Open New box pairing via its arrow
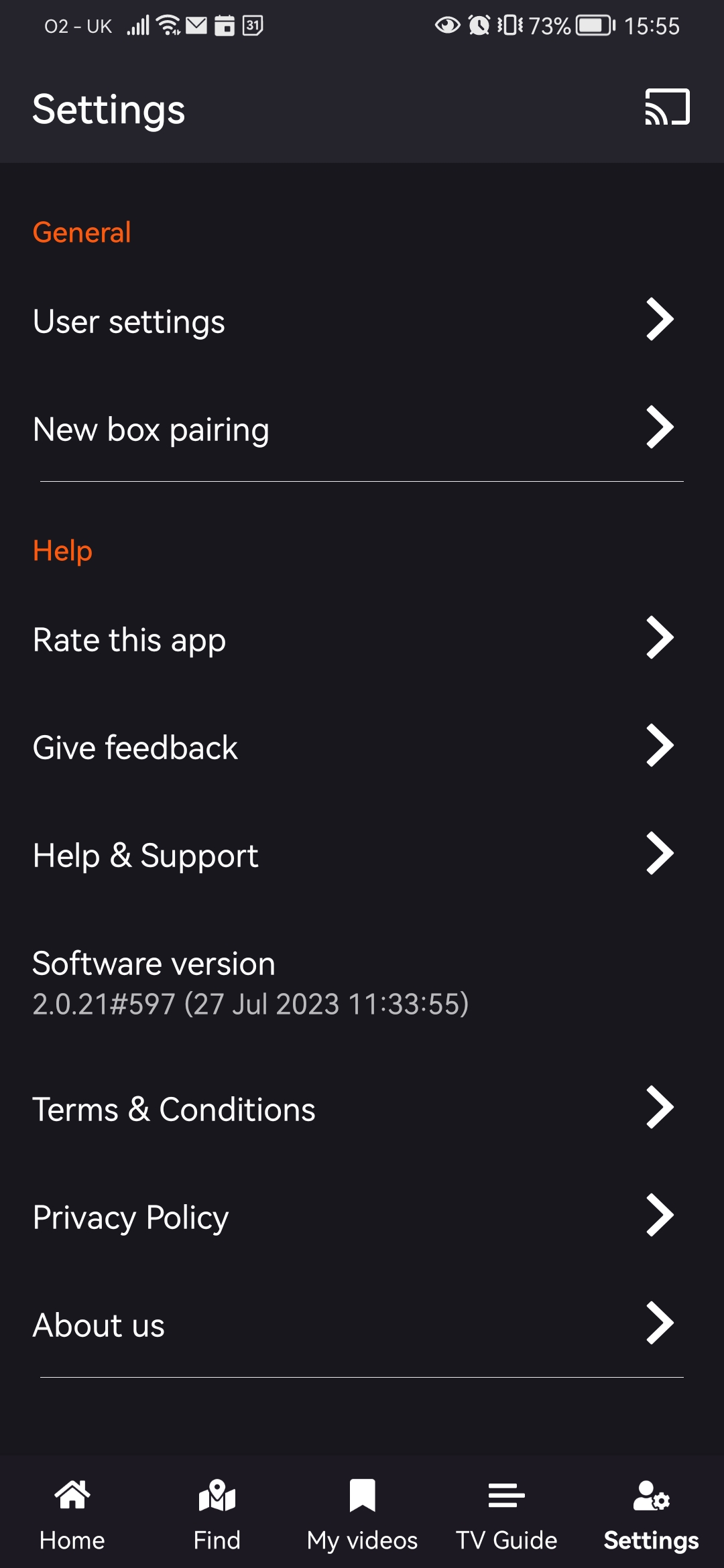 tap(660, 428)
